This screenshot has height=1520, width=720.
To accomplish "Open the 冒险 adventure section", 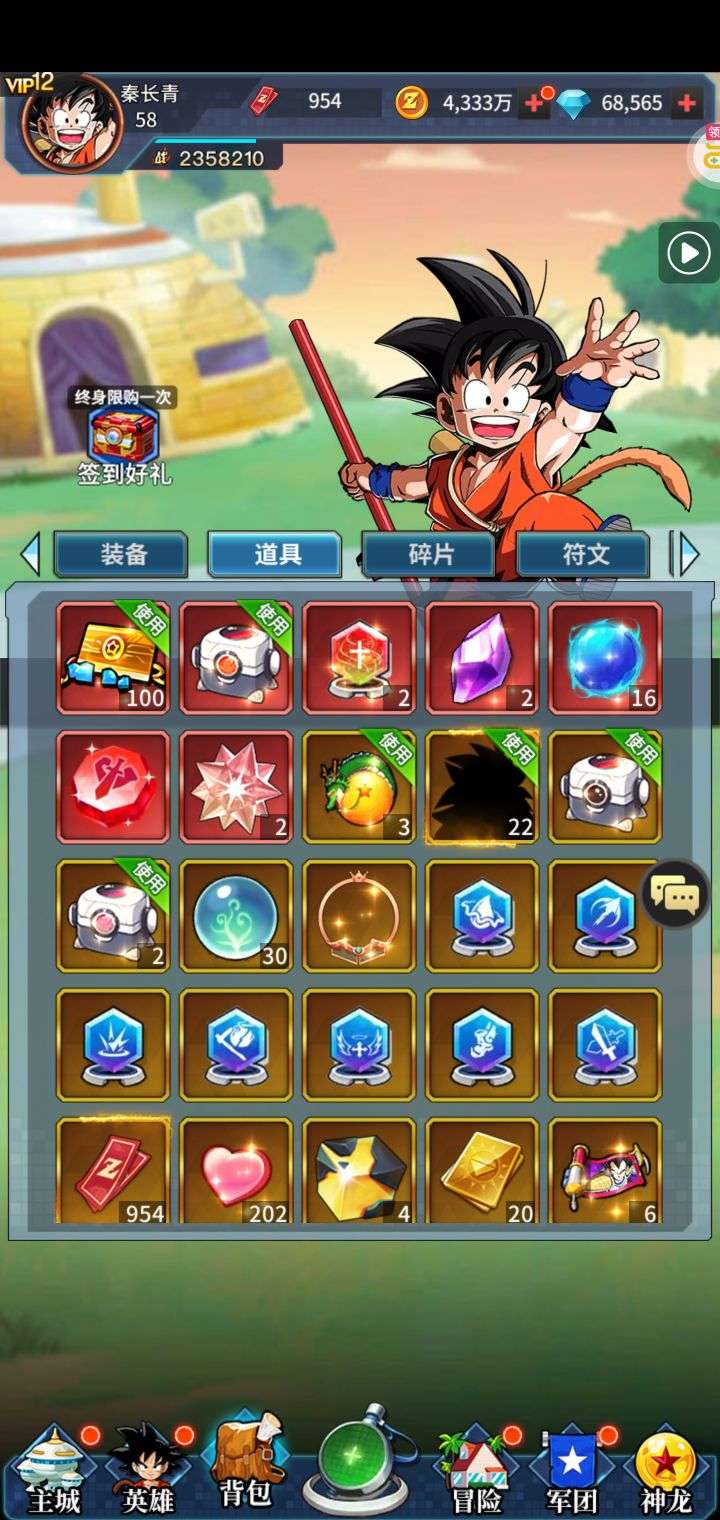I will pos(477,1470).
